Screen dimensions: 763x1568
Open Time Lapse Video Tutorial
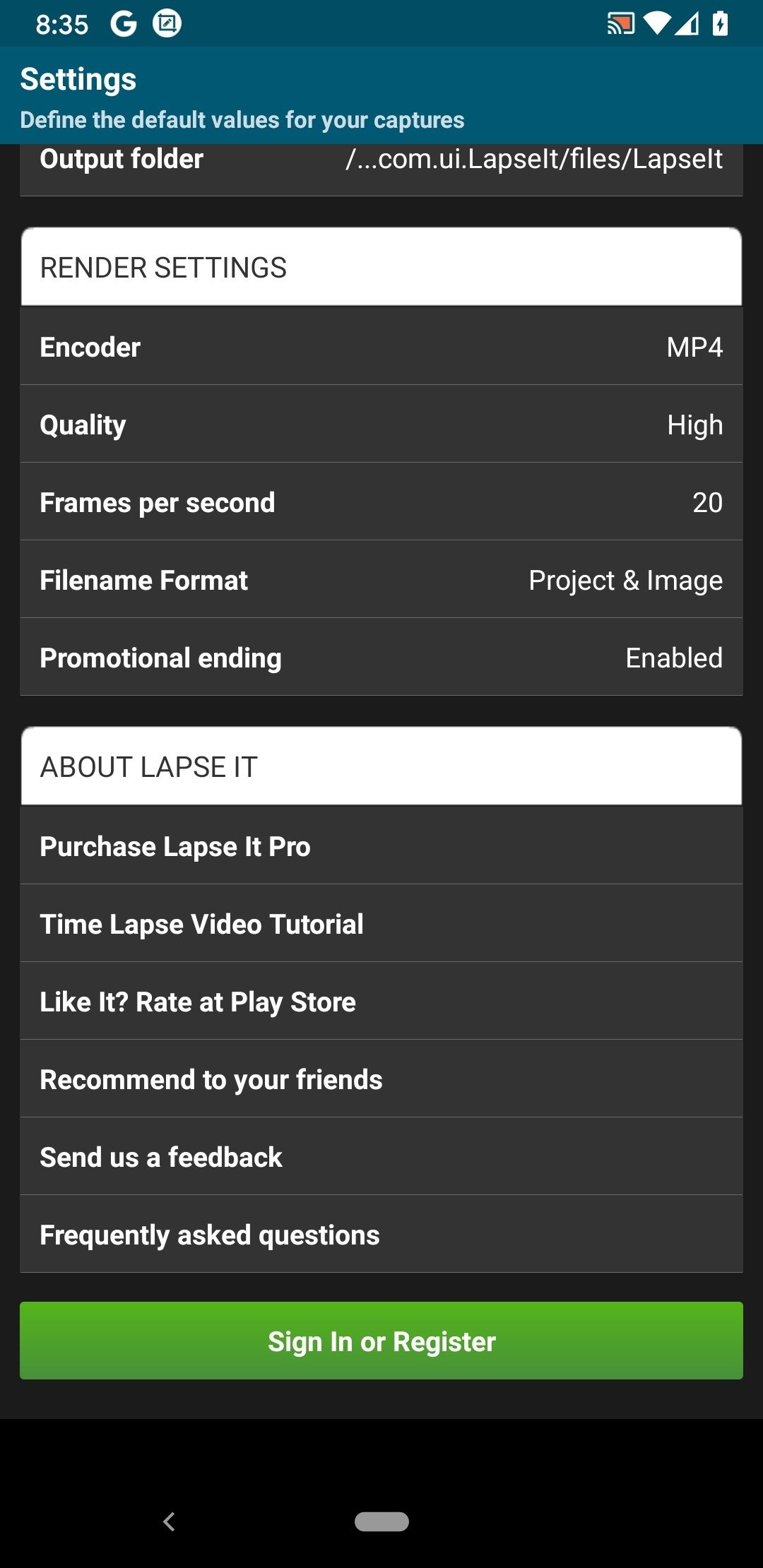pyautogui.click(x=381, y=924)
